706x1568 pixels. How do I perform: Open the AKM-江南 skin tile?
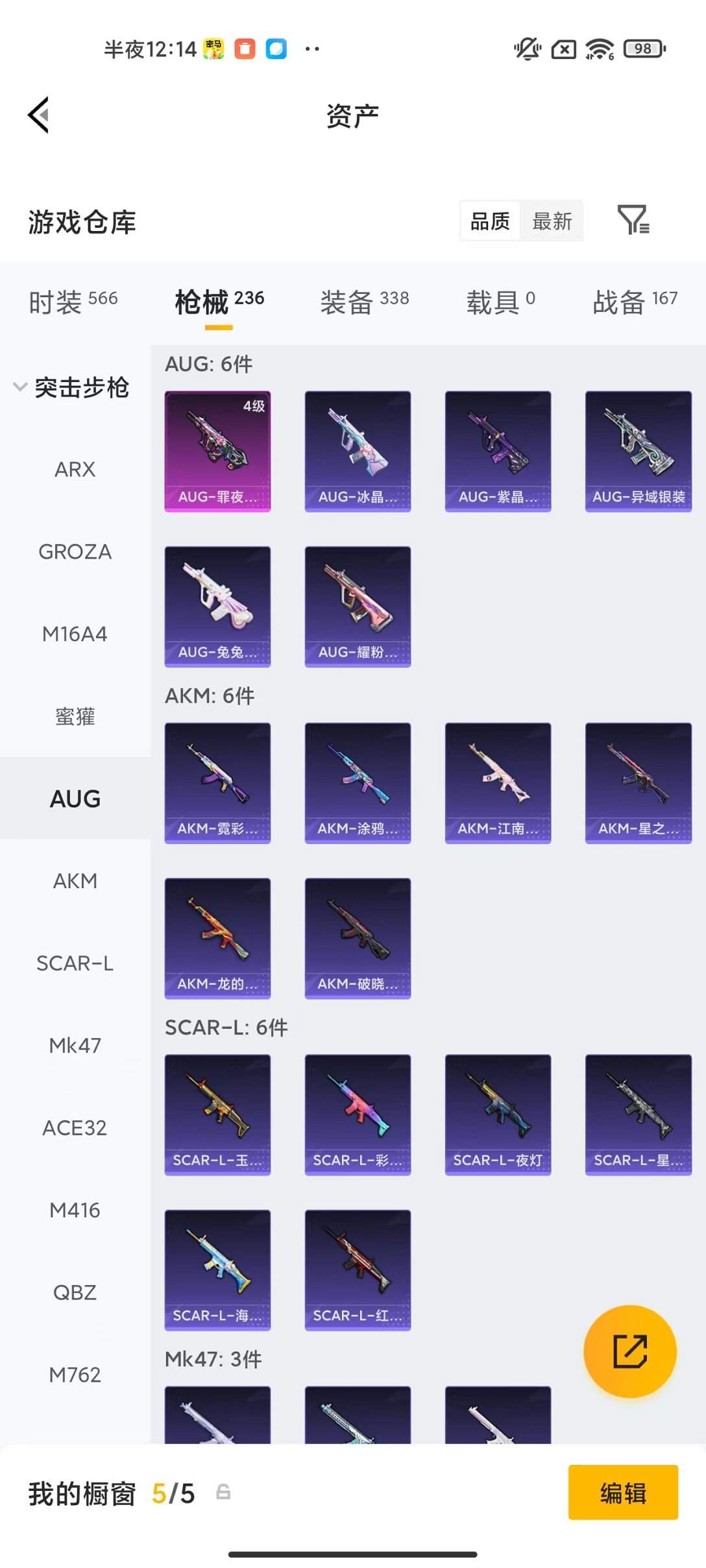pyautogui.click(x=498, y=782)
